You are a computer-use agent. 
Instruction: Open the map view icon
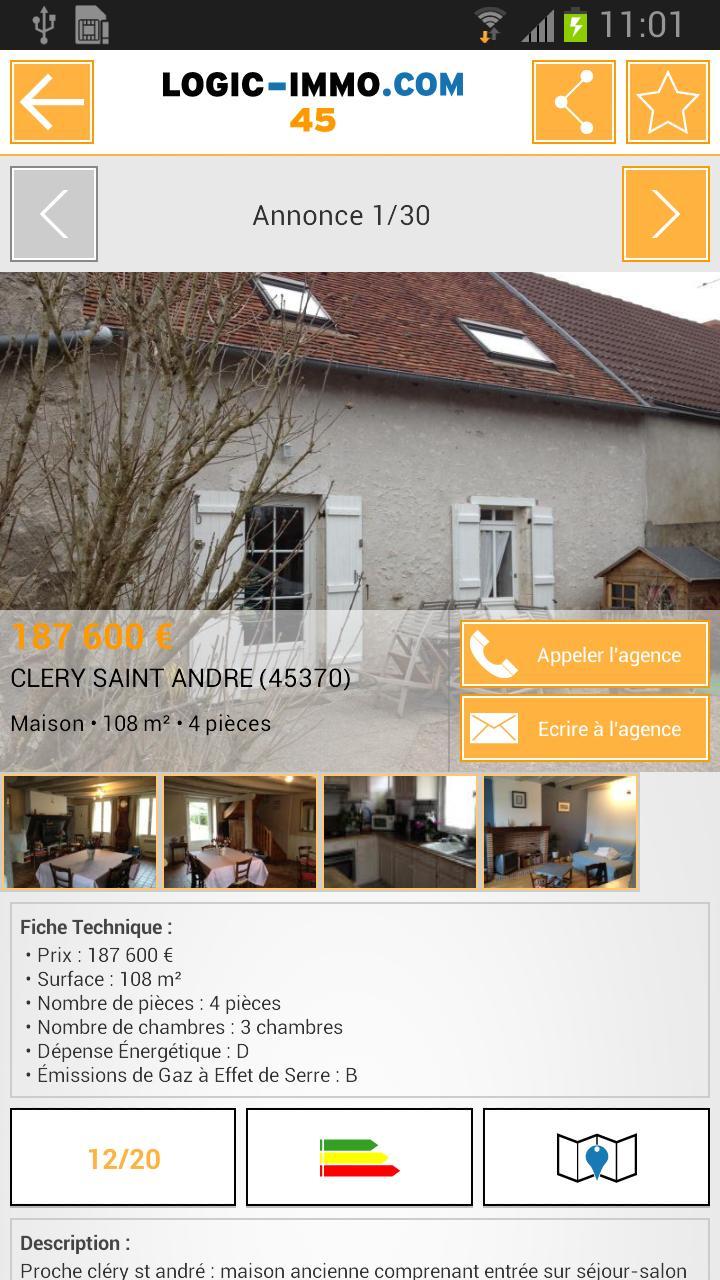click(595, 1156)
